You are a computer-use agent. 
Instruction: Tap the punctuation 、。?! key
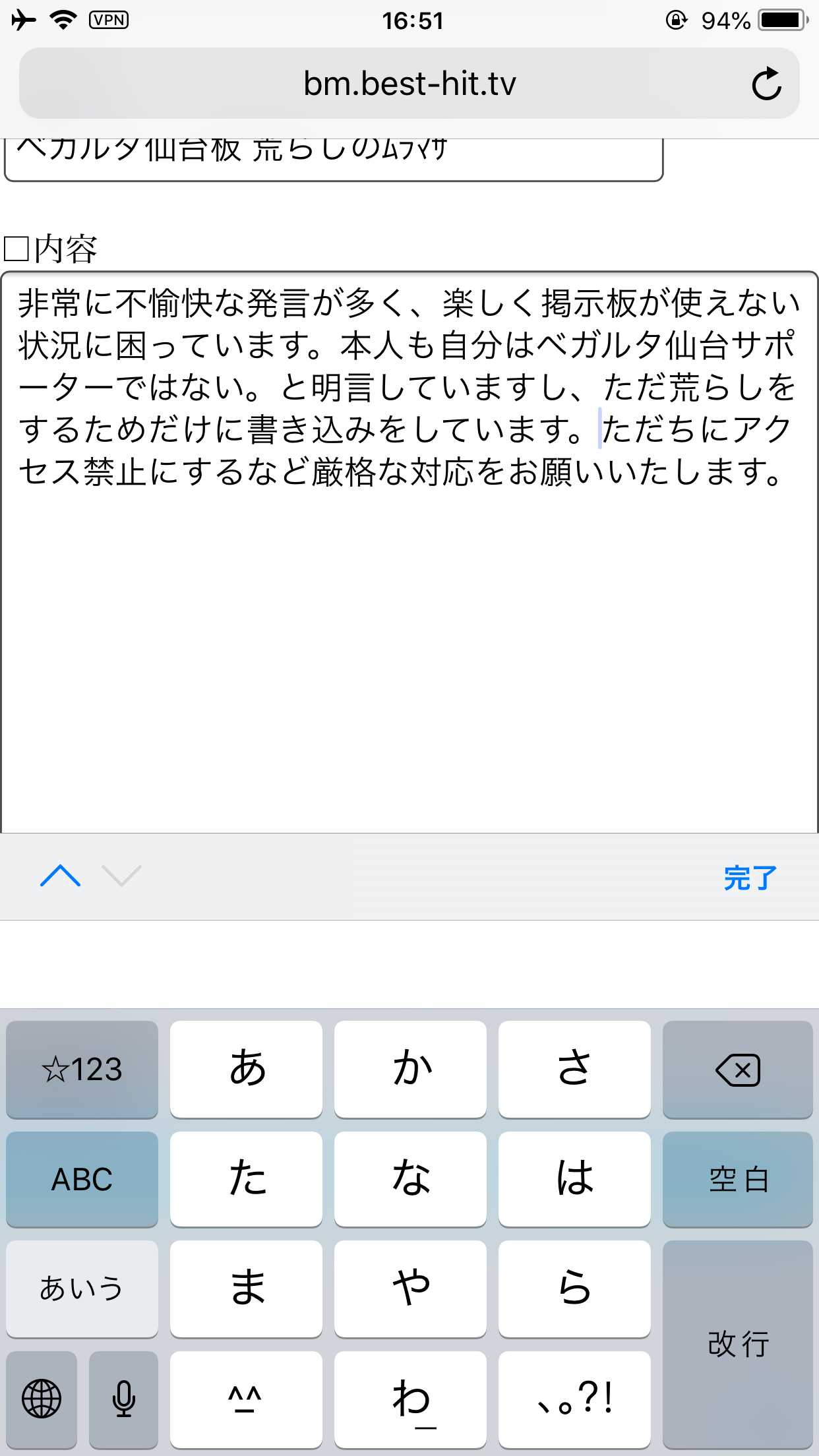point(574,1399)
